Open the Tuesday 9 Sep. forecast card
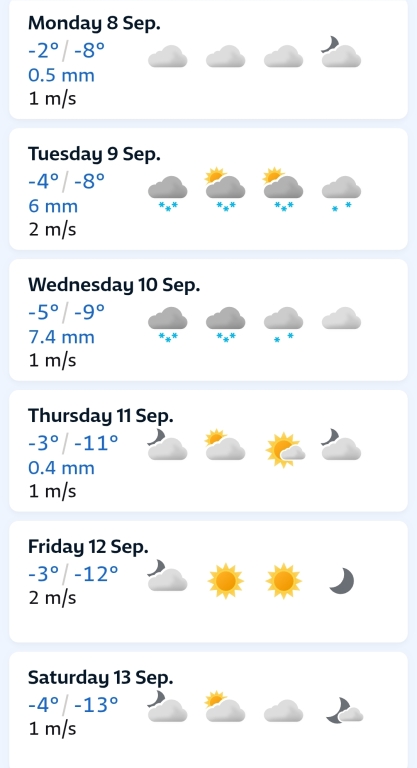417x768 pixels. point(208,189)
